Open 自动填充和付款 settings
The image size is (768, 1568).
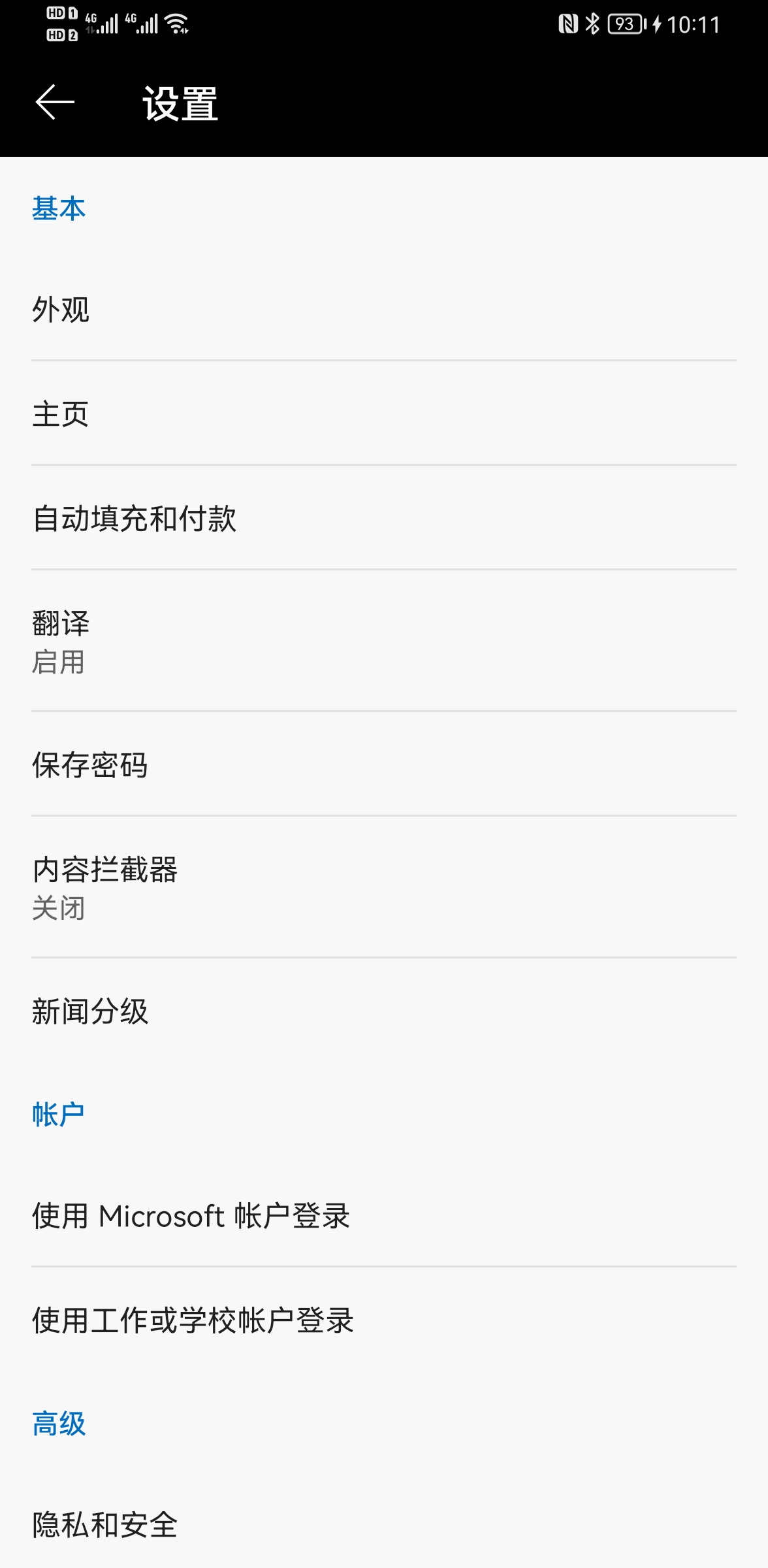(135, 519)
